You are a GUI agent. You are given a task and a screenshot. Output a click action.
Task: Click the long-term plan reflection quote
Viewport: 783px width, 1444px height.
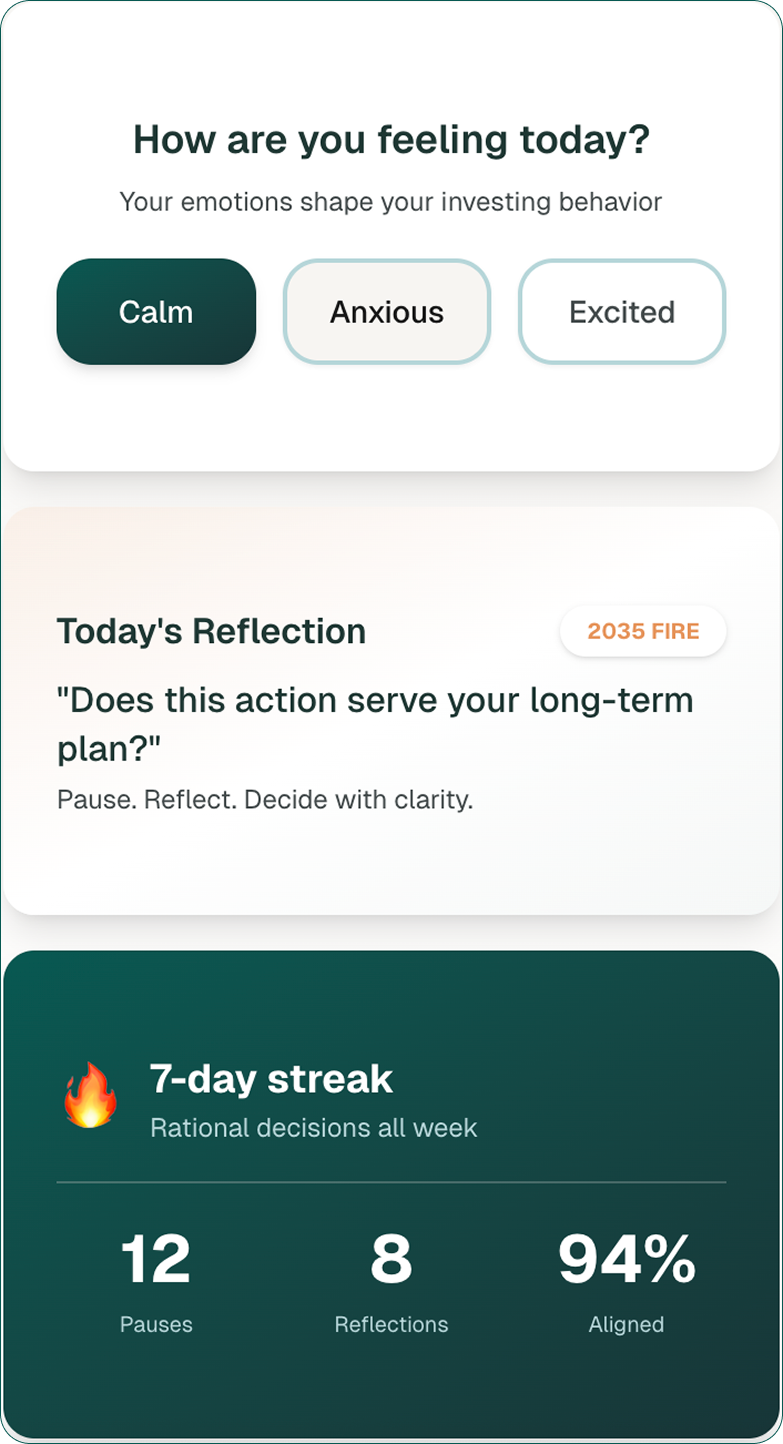(376, 723)
